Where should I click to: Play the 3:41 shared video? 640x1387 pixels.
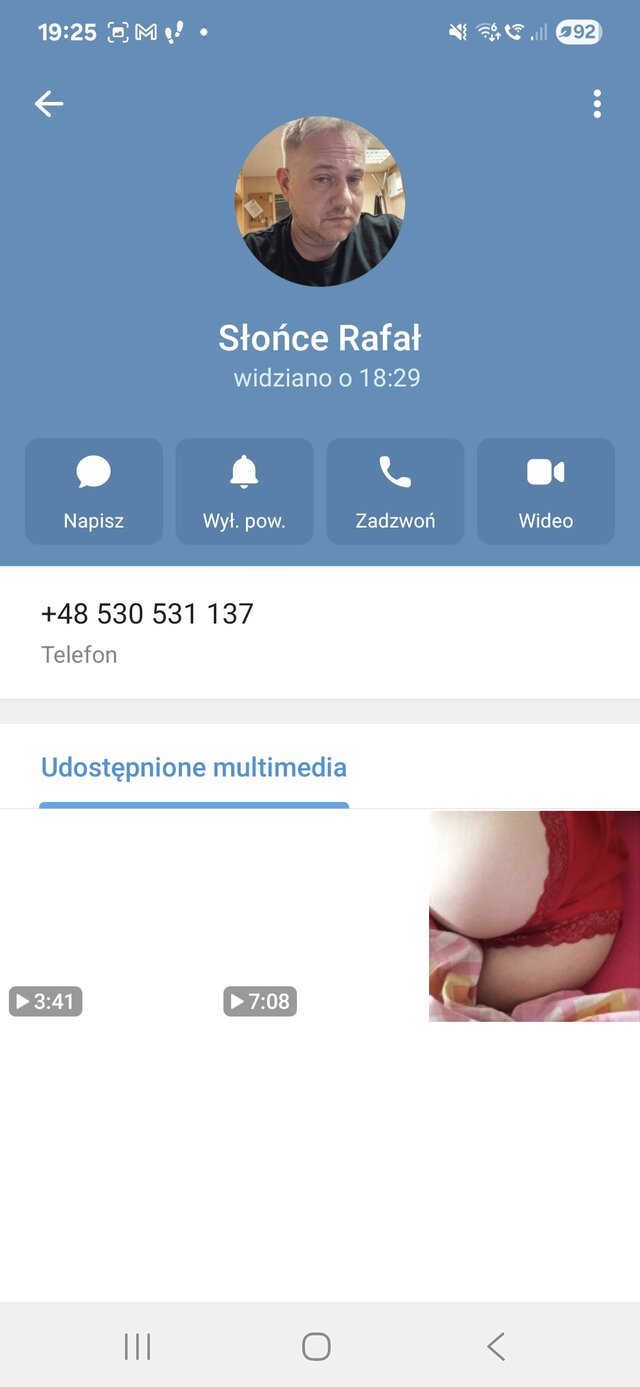105,915
